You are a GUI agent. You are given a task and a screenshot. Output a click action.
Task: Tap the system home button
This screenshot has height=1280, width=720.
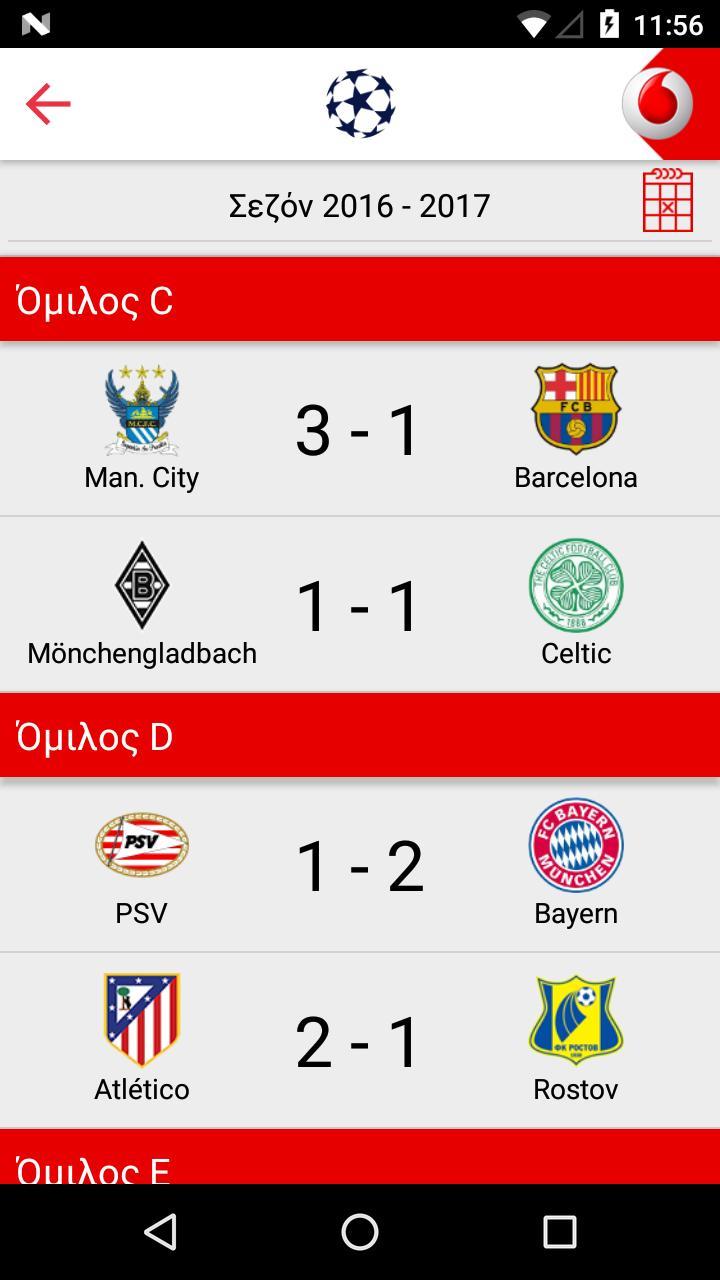point(360,1232)
